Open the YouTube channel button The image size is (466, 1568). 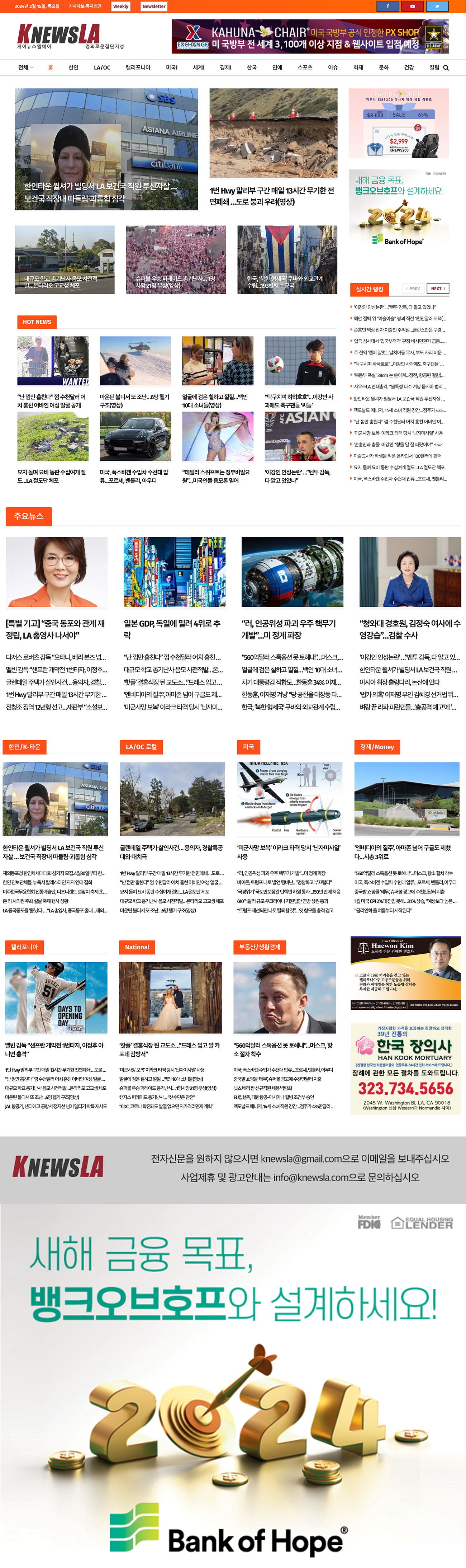412,6
